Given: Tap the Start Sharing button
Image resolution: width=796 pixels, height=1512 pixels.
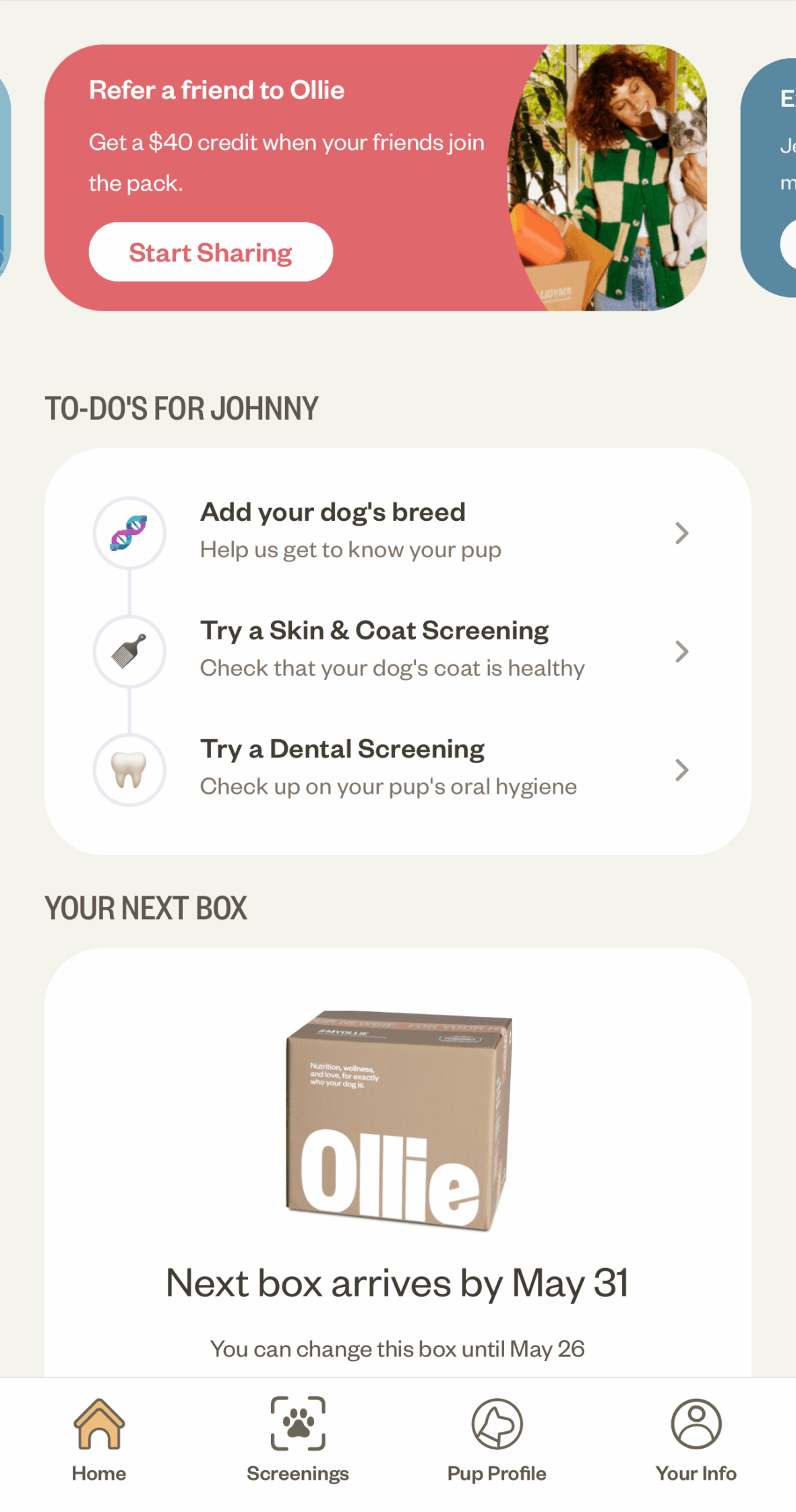Looking at the screenshot, I should click(210, 251).
